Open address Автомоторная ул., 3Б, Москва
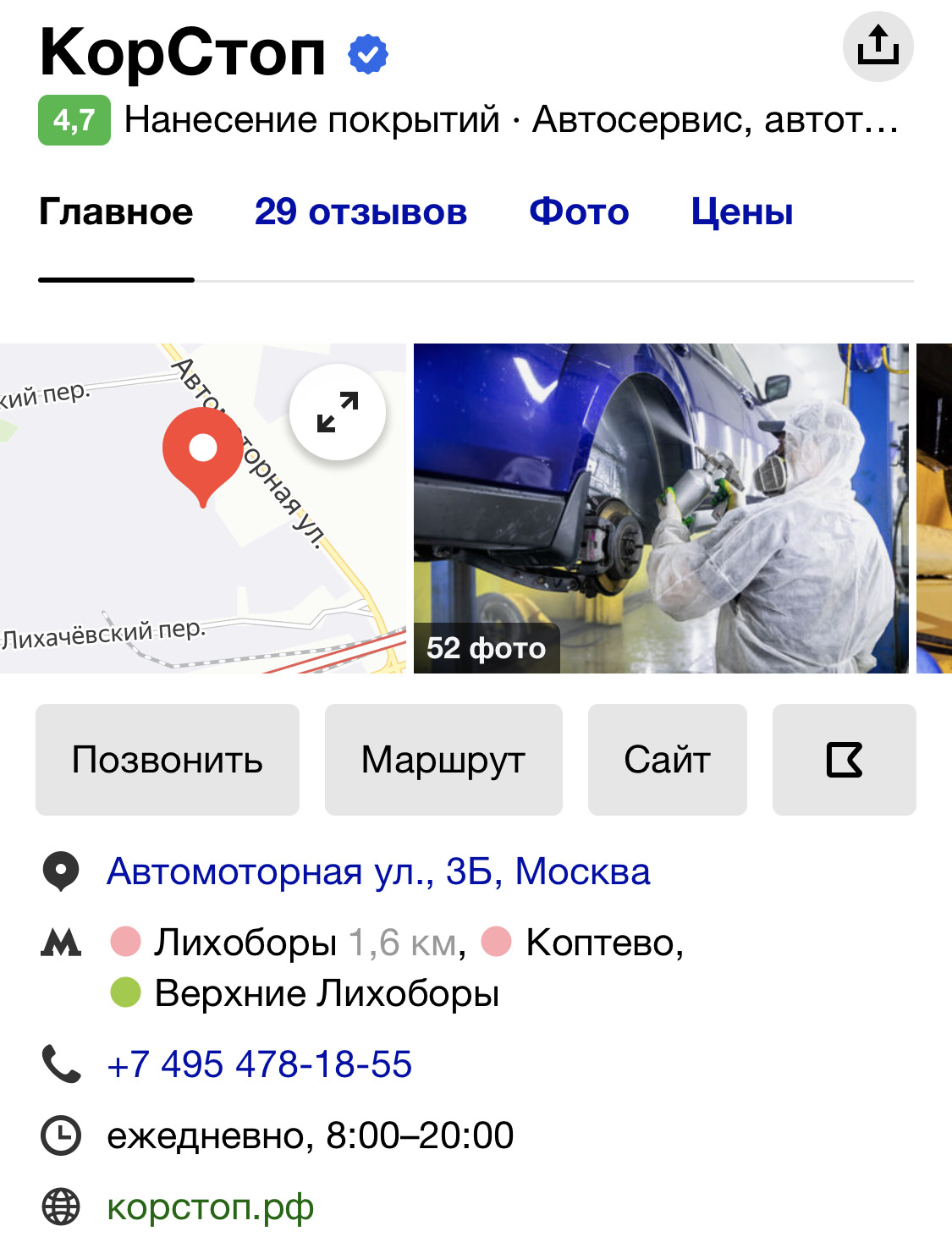The image size is (952, 1259). [x=378, y=871]
